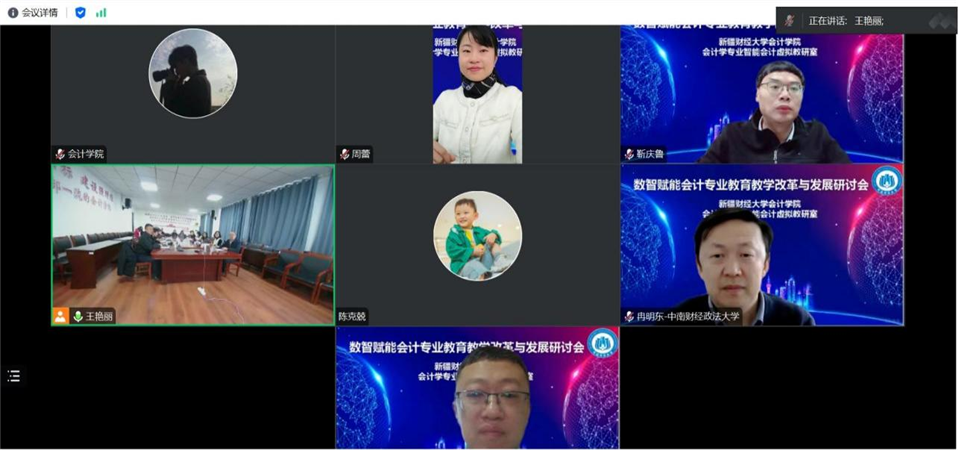Select 冉明东-中南财经政法大学 video tile
Screen dimensions: 958x450
(x=761, y=245)
